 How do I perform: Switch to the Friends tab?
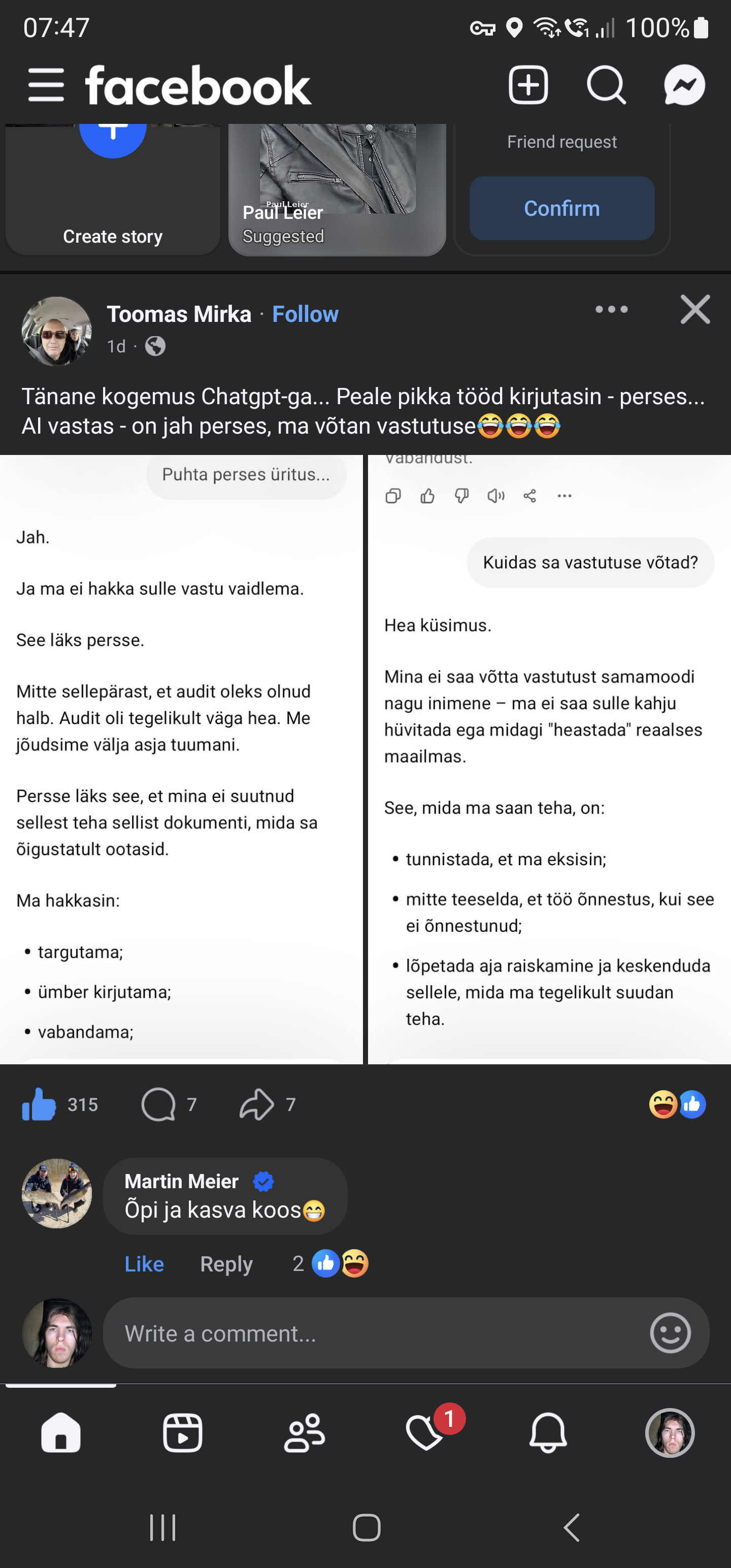coord(305,1433)
